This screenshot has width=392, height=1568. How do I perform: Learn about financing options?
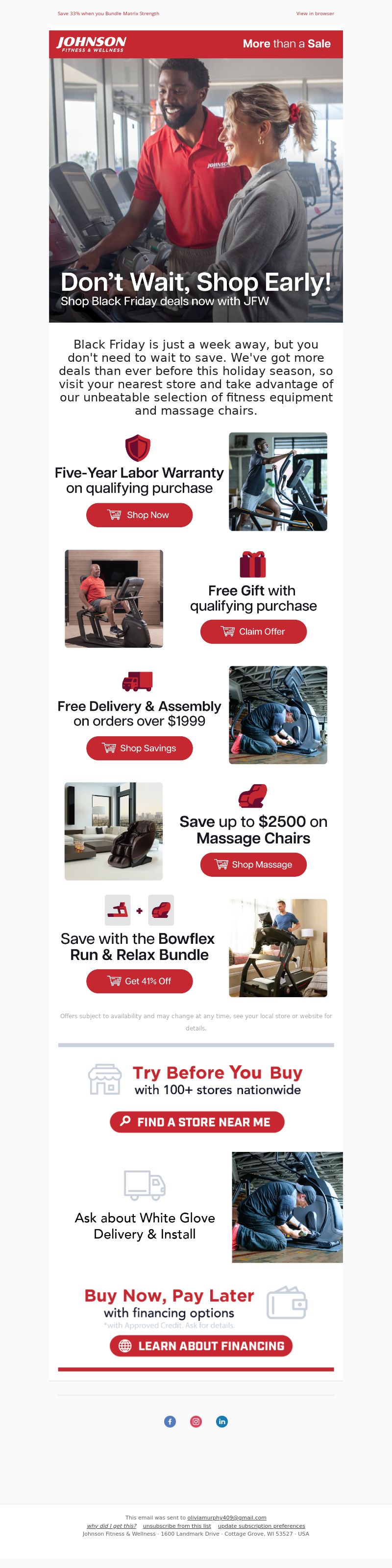(201, 1346)
